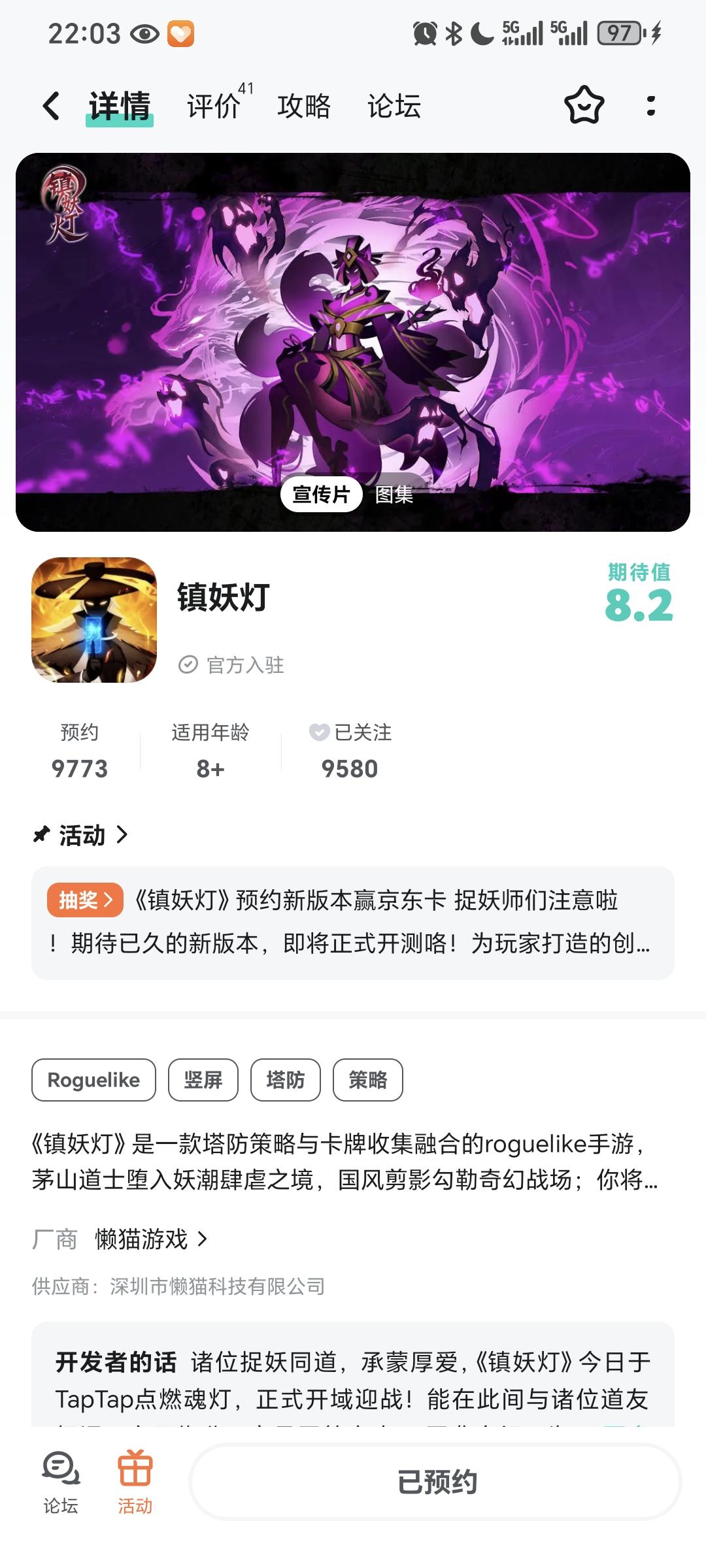Image resolution: width=706 pixels, height=1568 pixels.
Task: Expand the 活动 activities section
Action: (82, 834)
